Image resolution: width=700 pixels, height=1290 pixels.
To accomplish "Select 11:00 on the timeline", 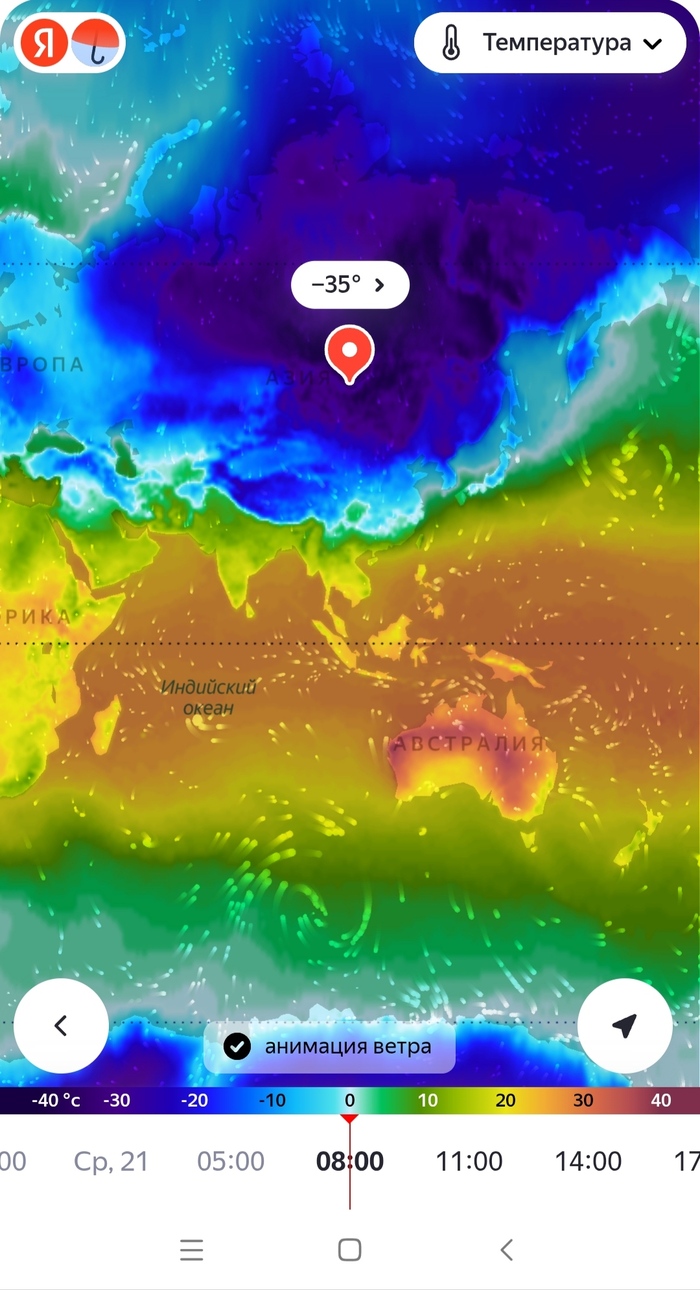I will point(469,1162).
